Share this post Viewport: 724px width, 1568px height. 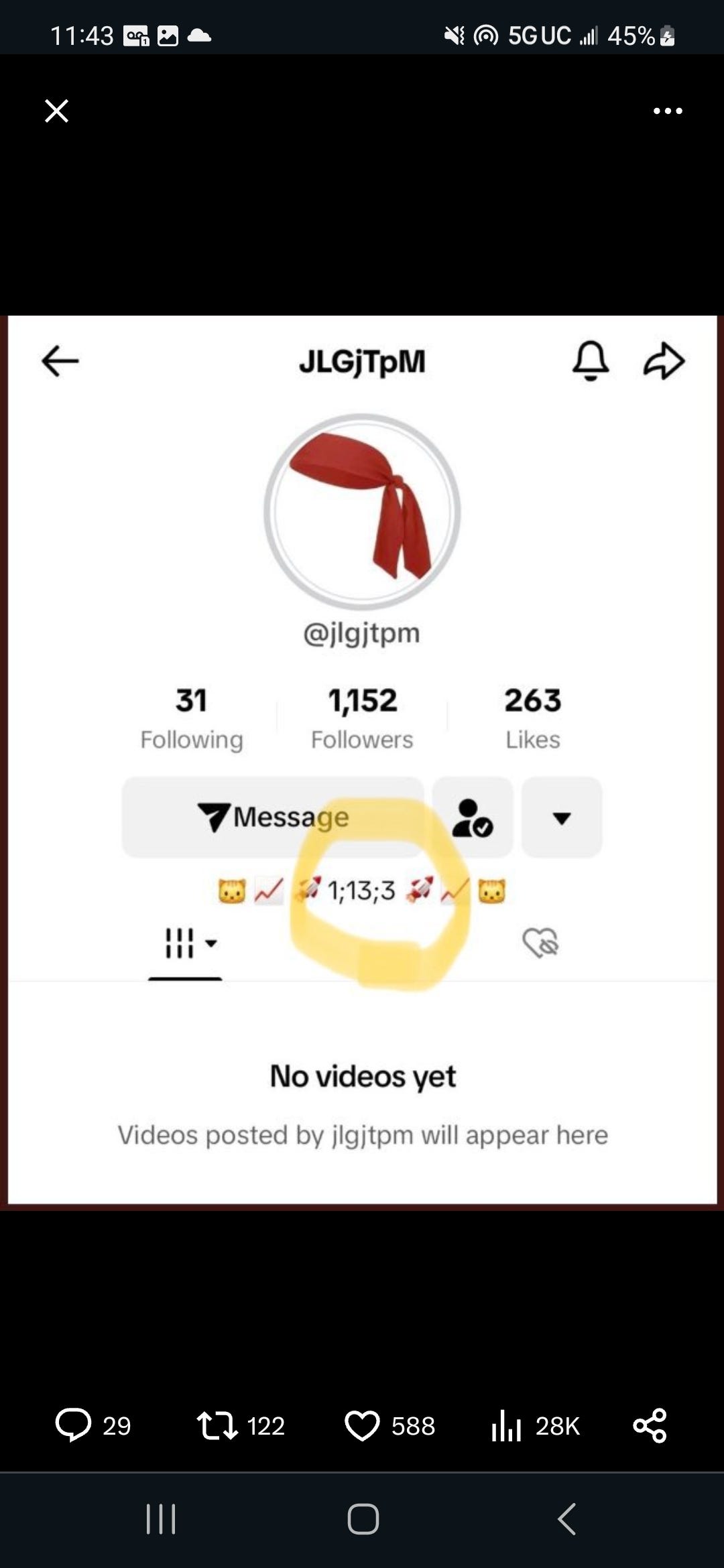[650, 1425]
